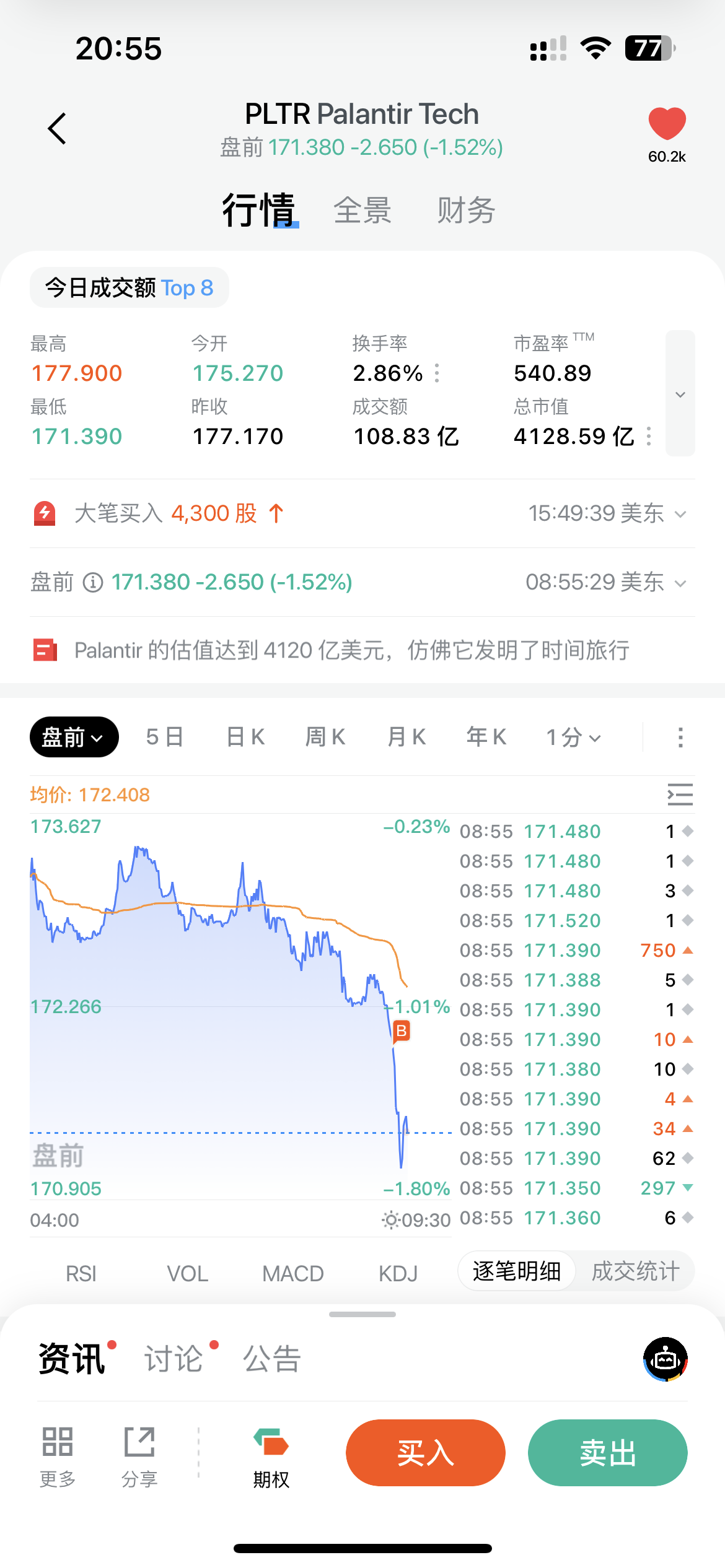Open 期权 options trading

coord(271,1458)
